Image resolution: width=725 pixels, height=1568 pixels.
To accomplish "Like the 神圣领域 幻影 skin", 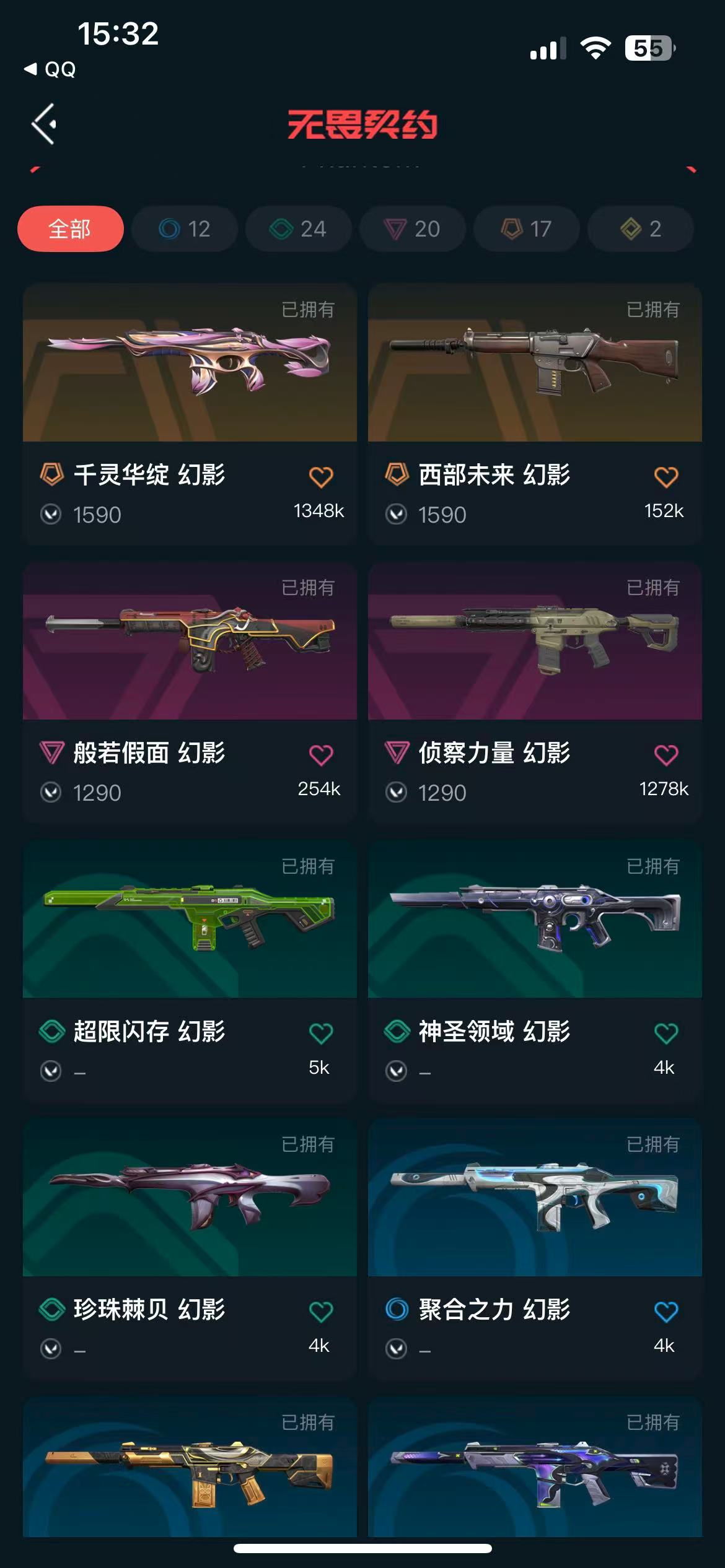I will pos(666,1033).
